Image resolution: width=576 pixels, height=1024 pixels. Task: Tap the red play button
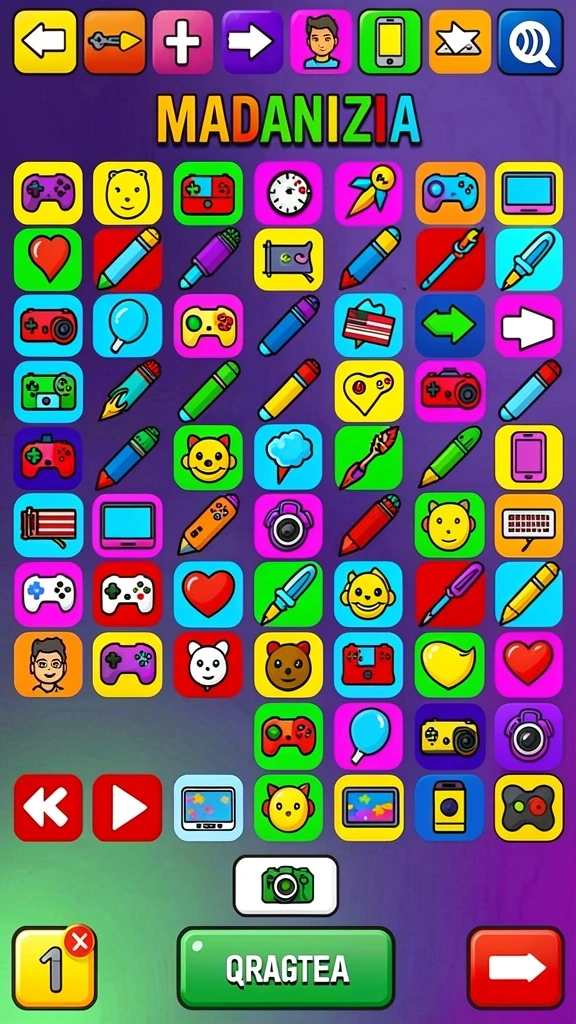pyautogui.click(x=127, y=808)
